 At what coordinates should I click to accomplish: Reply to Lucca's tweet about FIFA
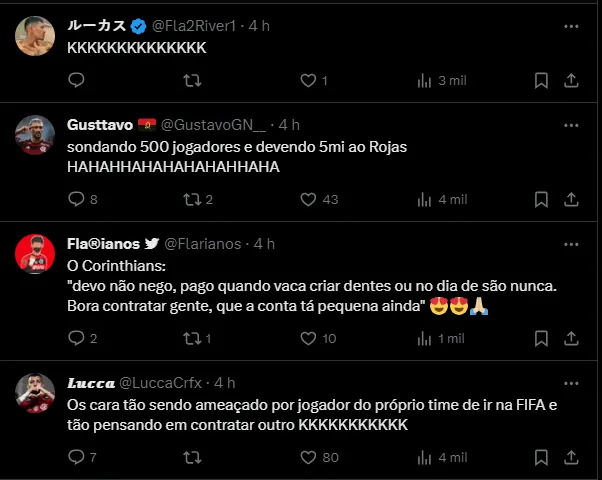point(77,457)
